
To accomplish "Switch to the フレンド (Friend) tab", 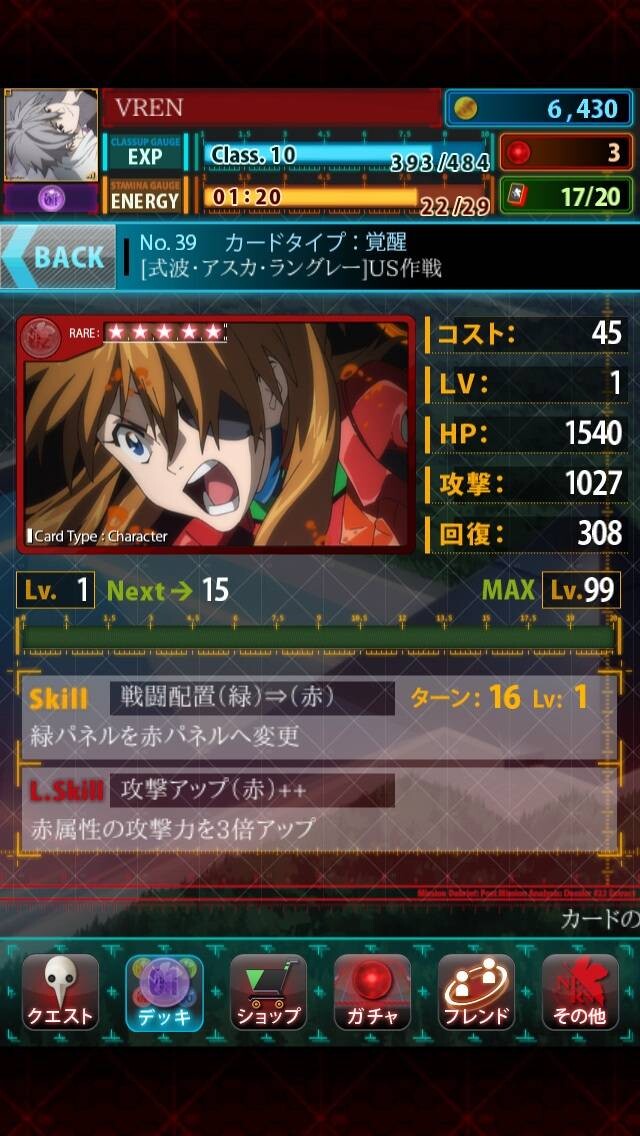I will (x=476, y=992).
